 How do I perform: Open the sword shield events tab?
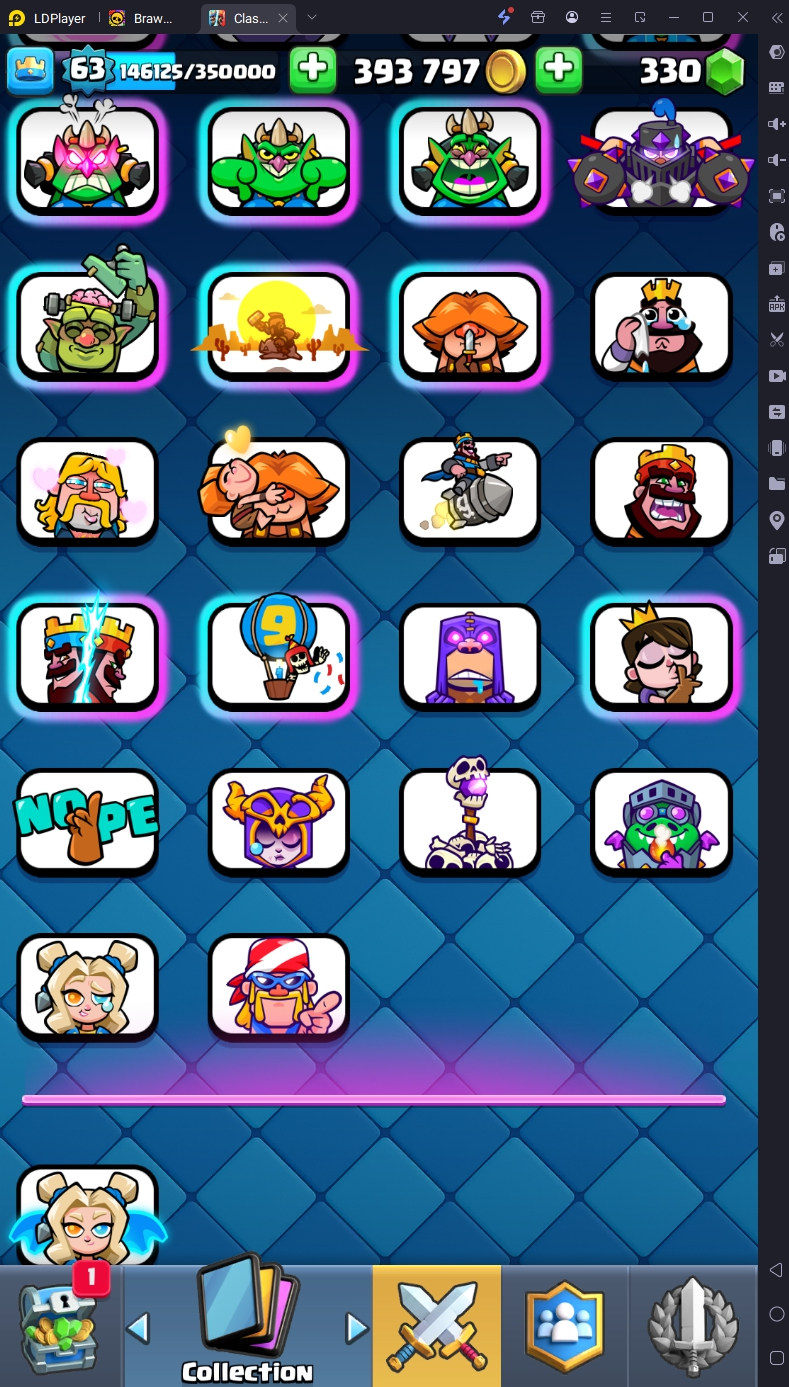click(x=693, y=1325)
